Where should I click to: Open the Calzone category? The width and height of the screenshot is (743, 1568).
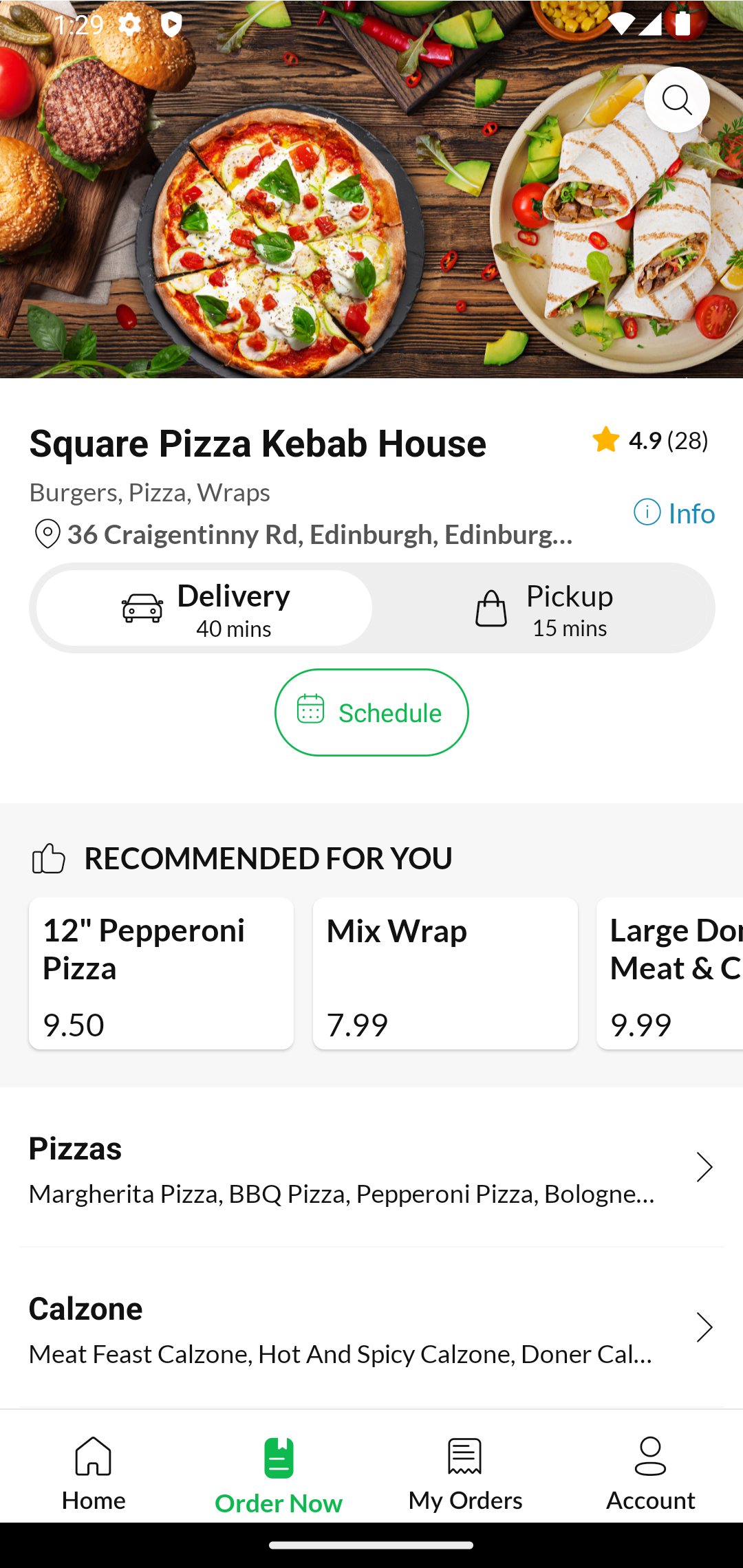(371, 1328)
